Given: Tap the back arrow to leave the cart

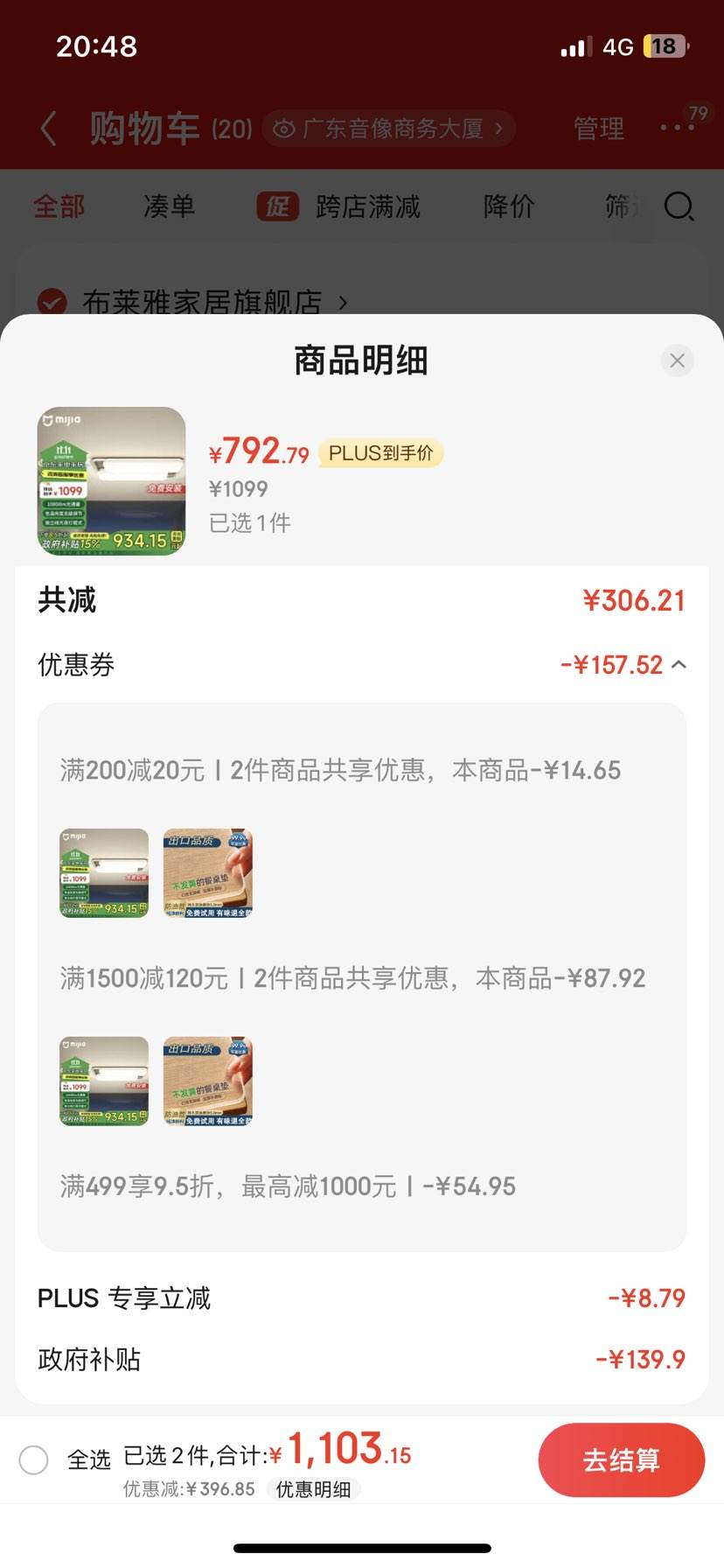Looking at the screenshot, I should point(48,128).
